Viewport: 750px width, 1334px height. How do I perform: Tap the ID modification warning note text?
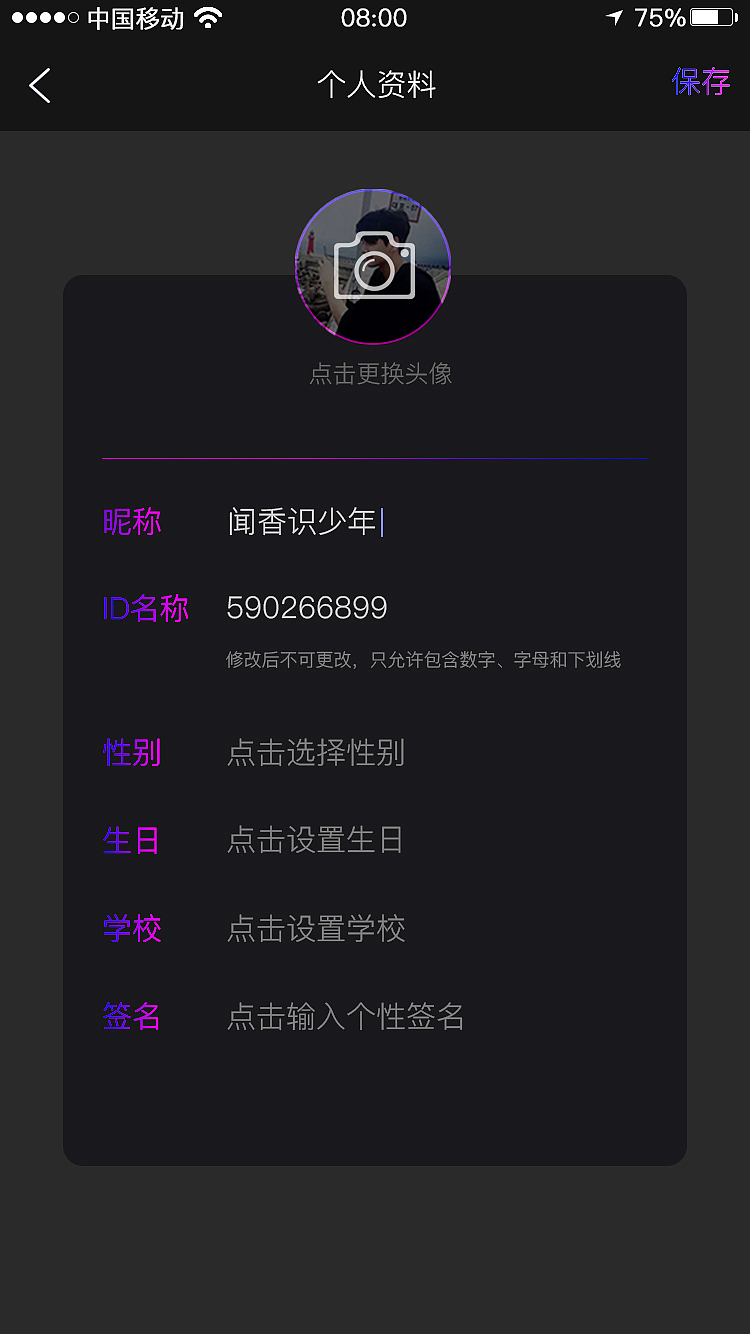coord(423,660)
